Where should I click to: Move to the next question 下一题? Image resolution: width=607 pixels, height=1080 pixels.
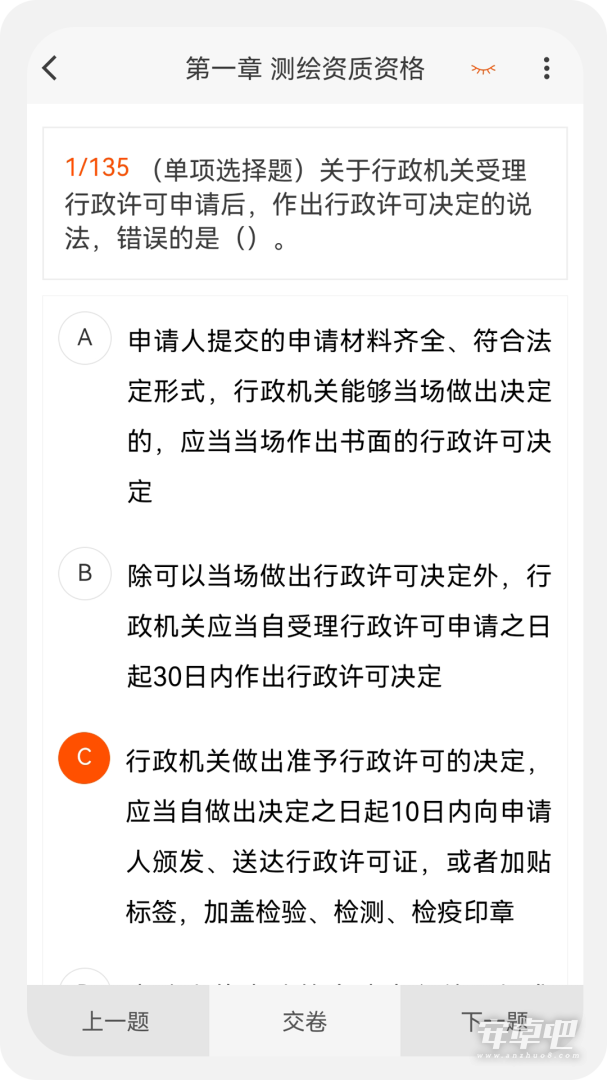pos(491,1021)
